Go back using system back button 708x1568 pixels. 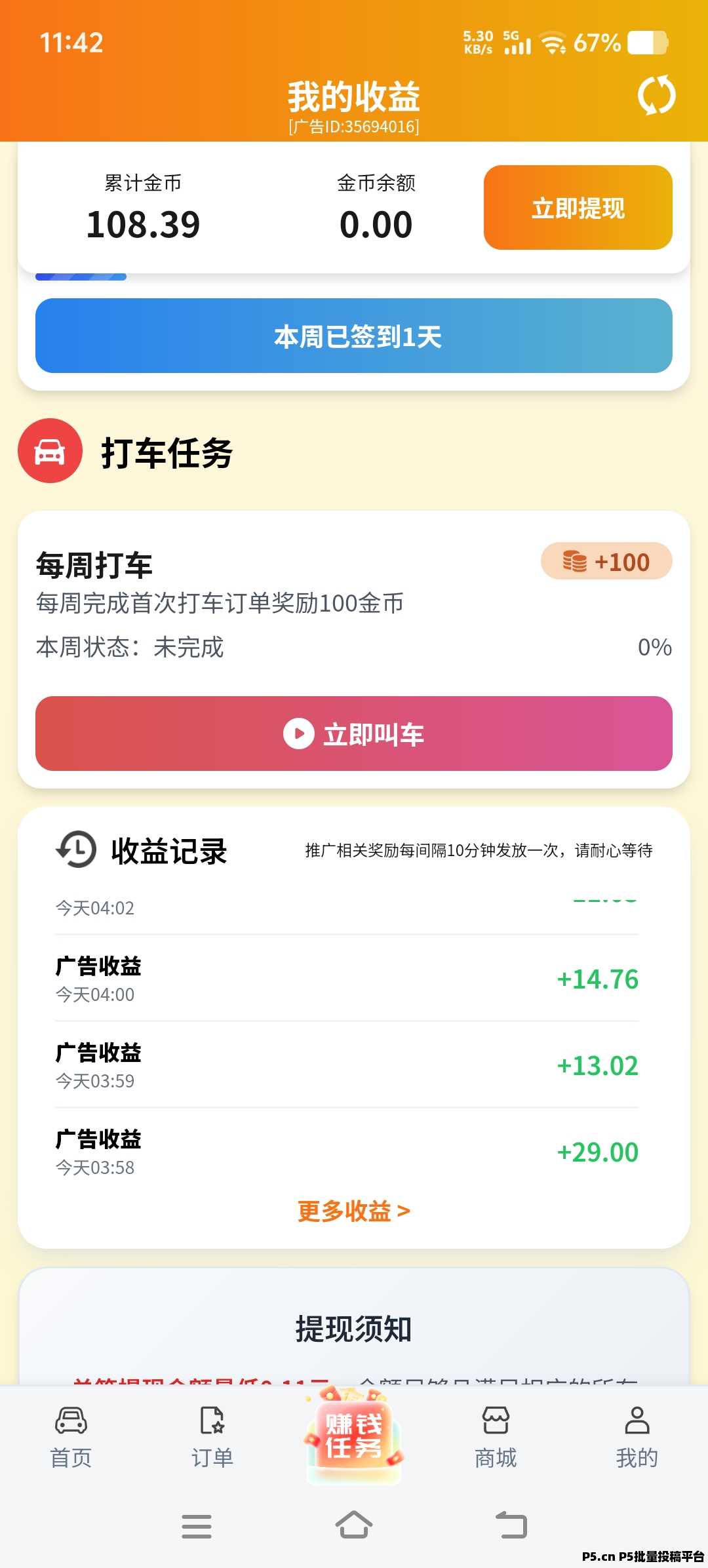tap(511, 1525)
